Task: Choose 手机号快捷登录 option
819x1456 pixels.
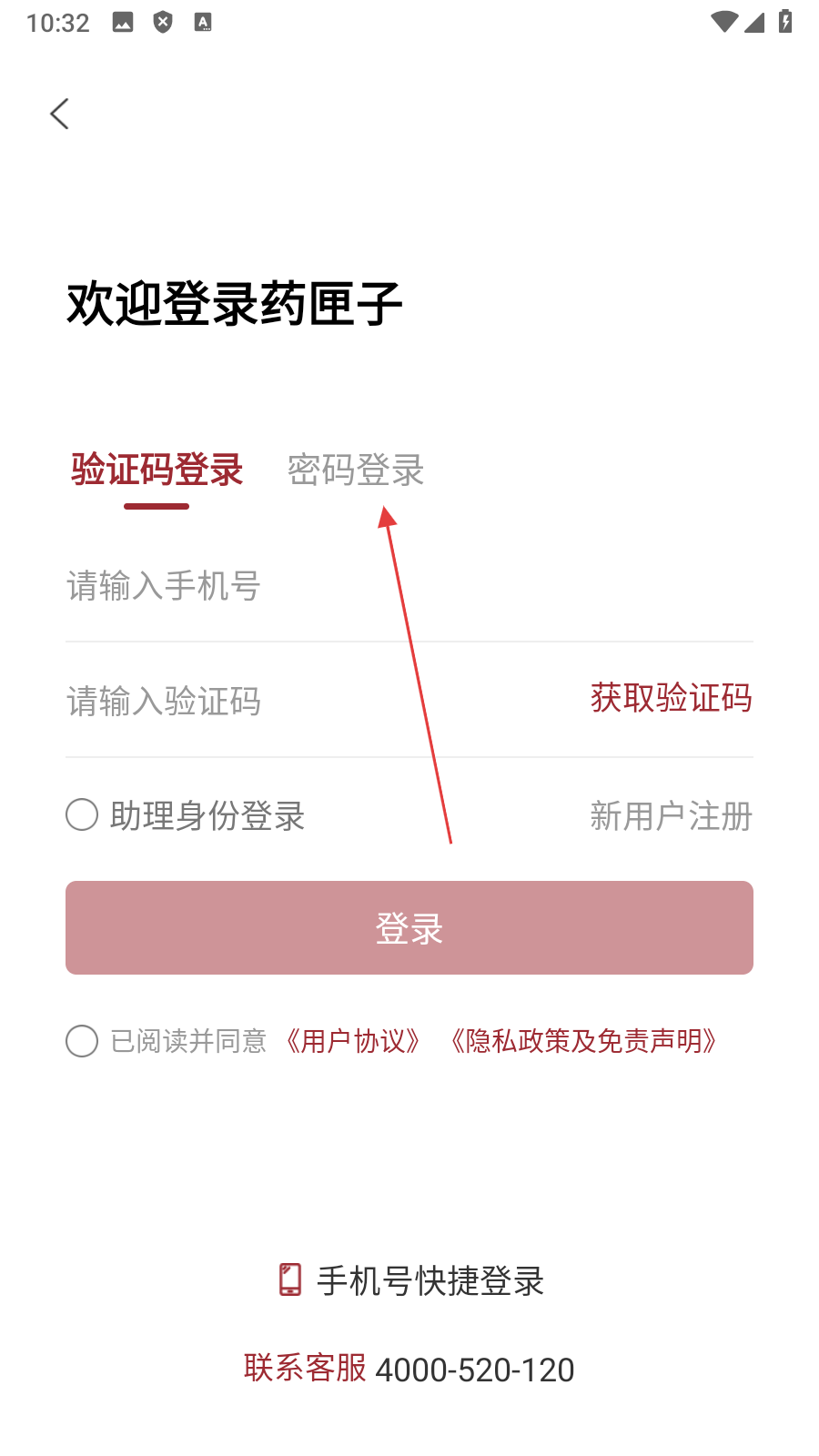Action: click(410, 1281)
